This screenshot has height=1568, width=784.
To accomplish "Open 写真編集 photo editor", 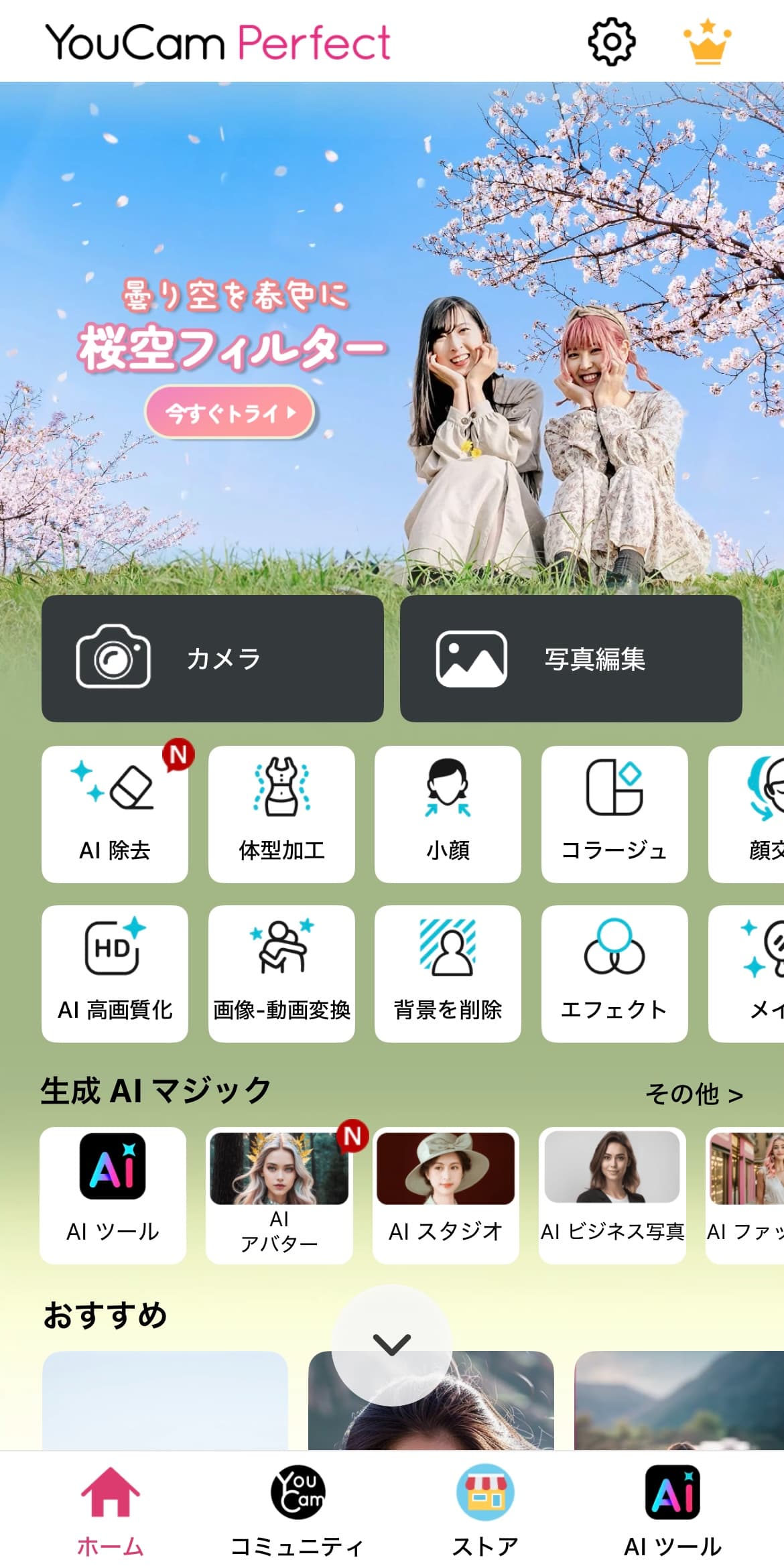I will pos(571,658).
